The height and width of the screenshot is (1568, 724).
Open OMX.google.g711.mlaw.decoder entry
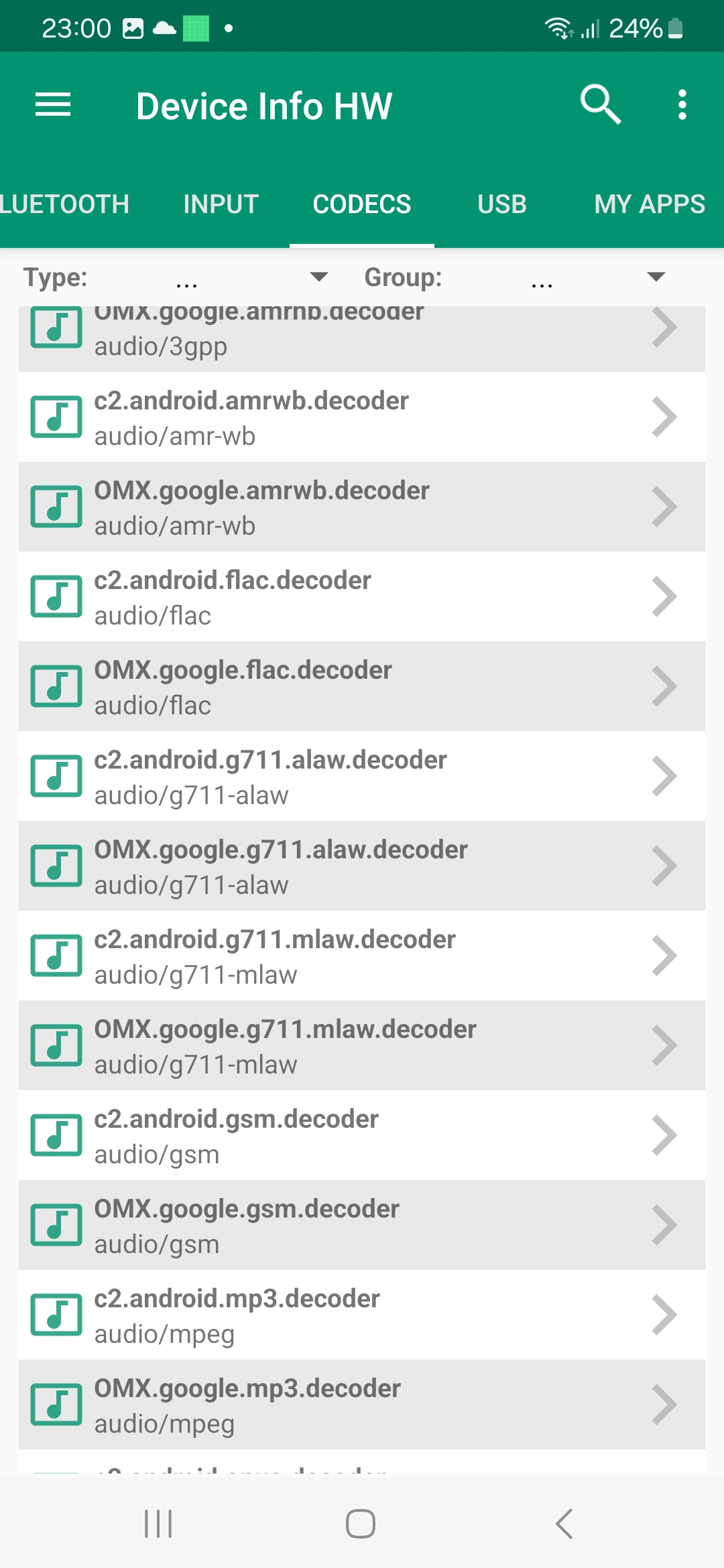tap(362, 1046)
